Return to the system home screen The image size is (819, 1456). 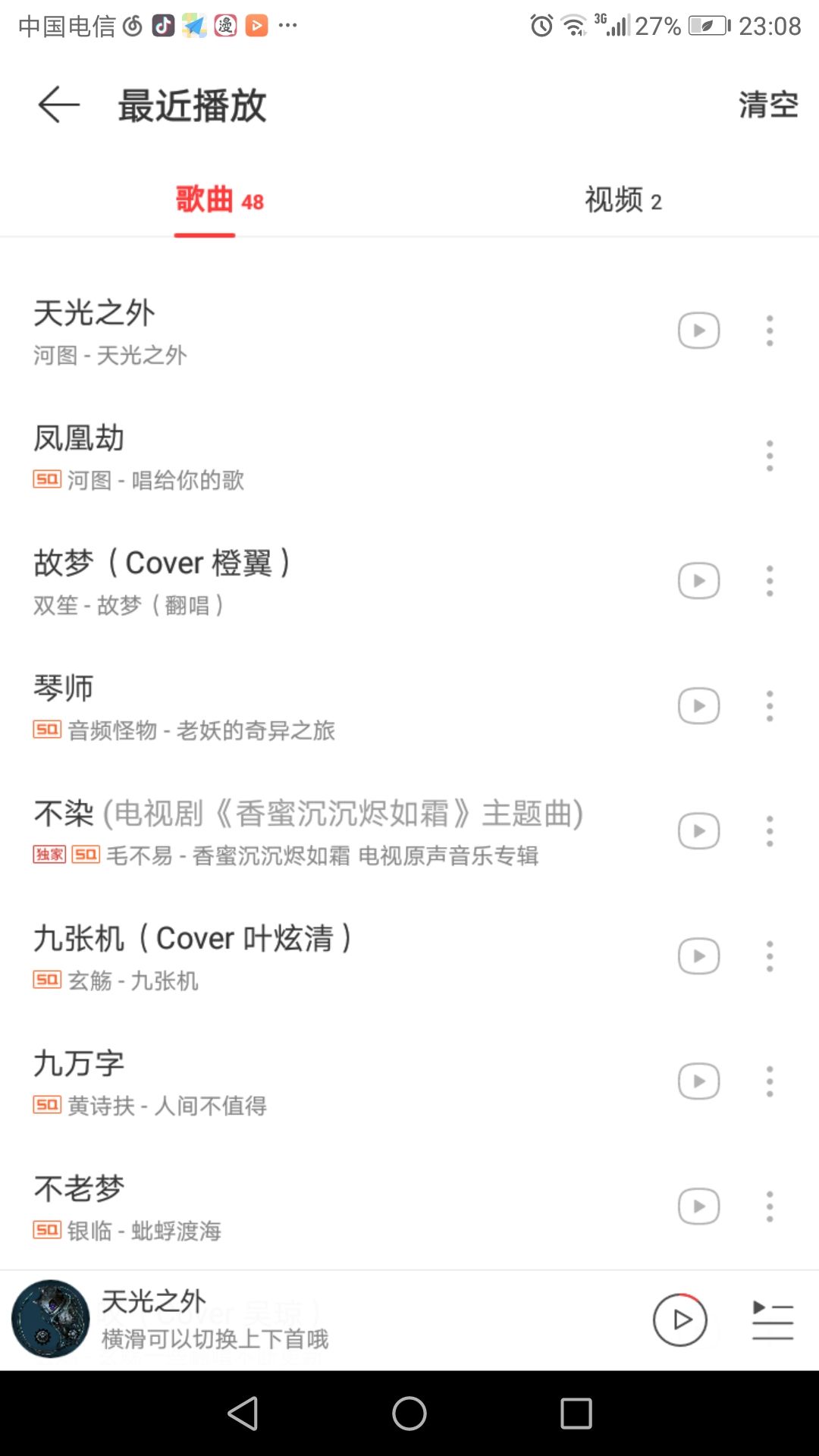pyautogui.click(x=409, y=1414)
